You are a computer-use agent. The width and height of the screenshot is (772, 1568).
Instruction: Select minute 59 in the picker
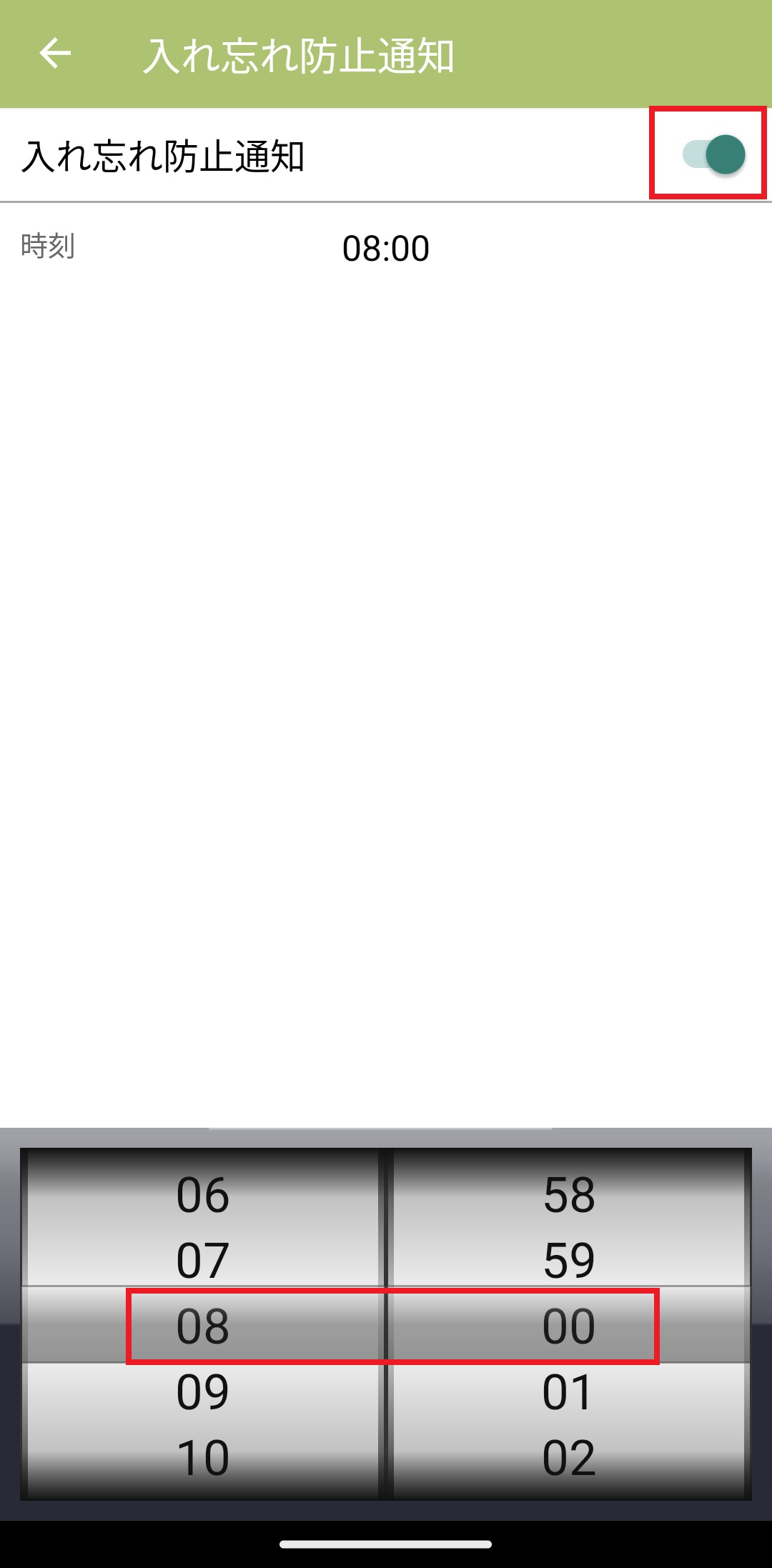click(x=569, y=1260)
